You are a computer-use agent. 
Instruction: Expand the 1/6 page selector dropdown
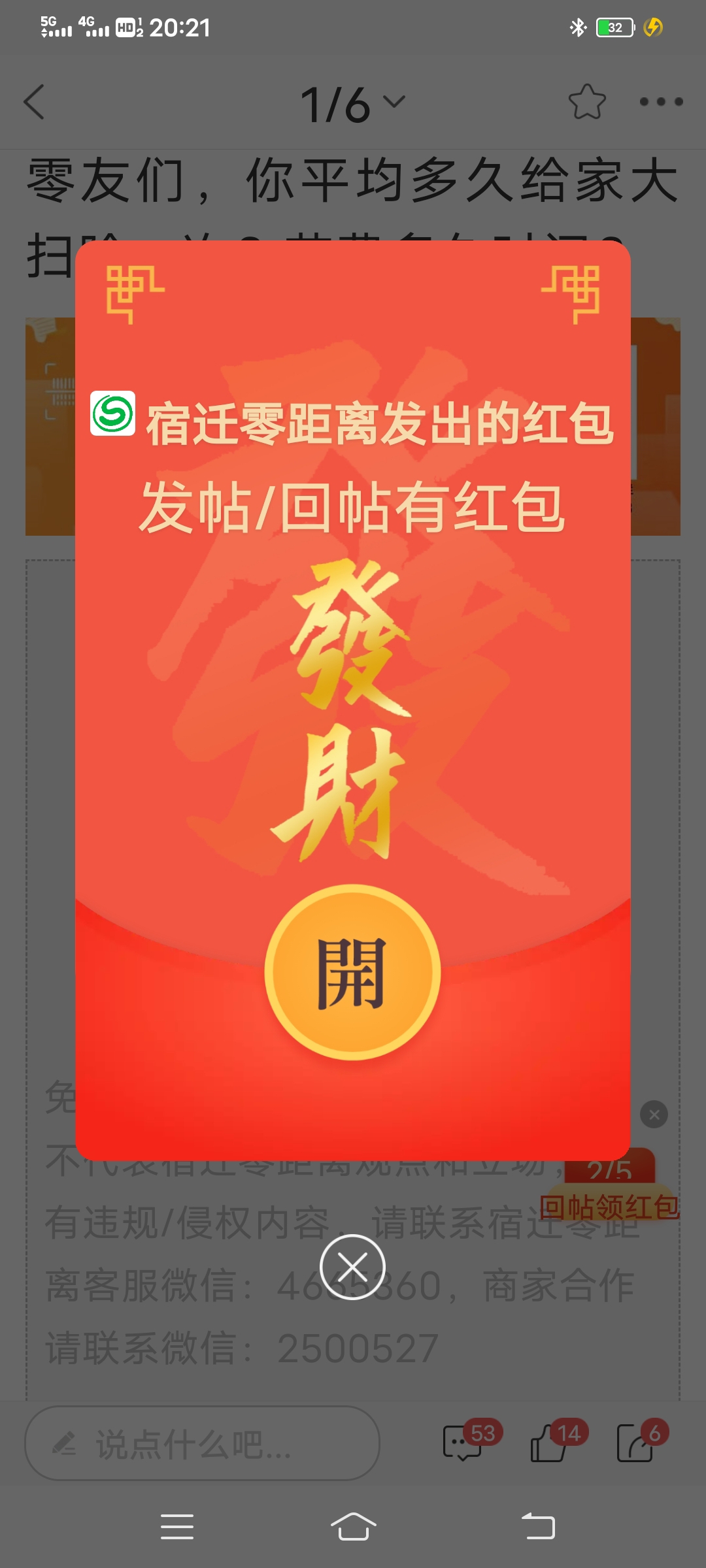coord(353,103)
